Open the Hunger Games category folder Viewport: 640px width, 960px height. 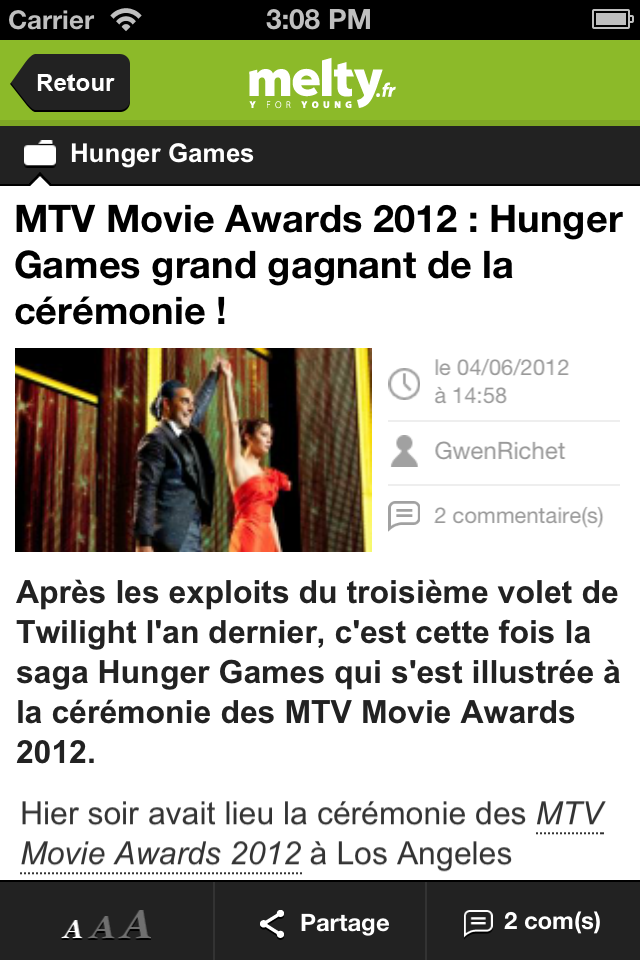pos(140,154)
